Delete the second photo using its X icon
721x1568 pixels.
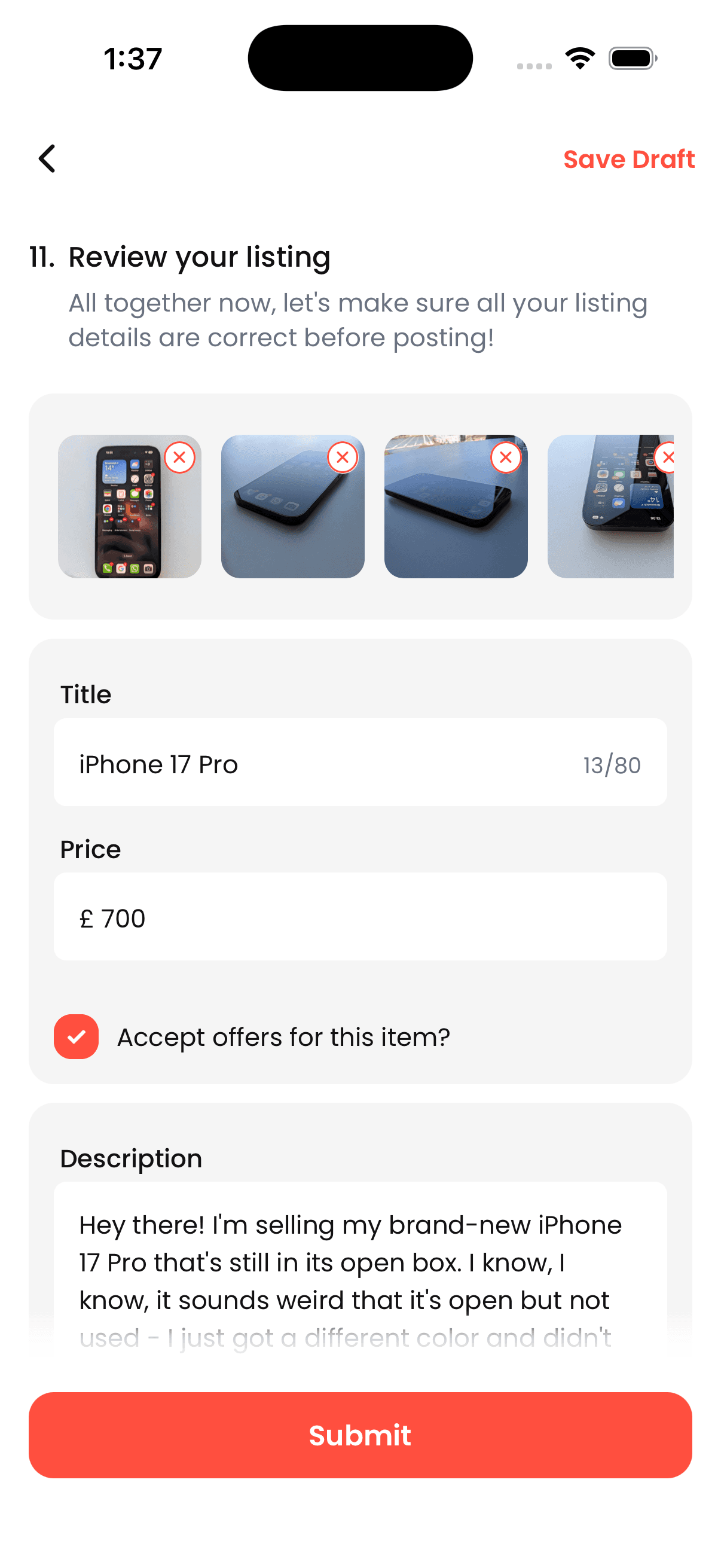342,457
